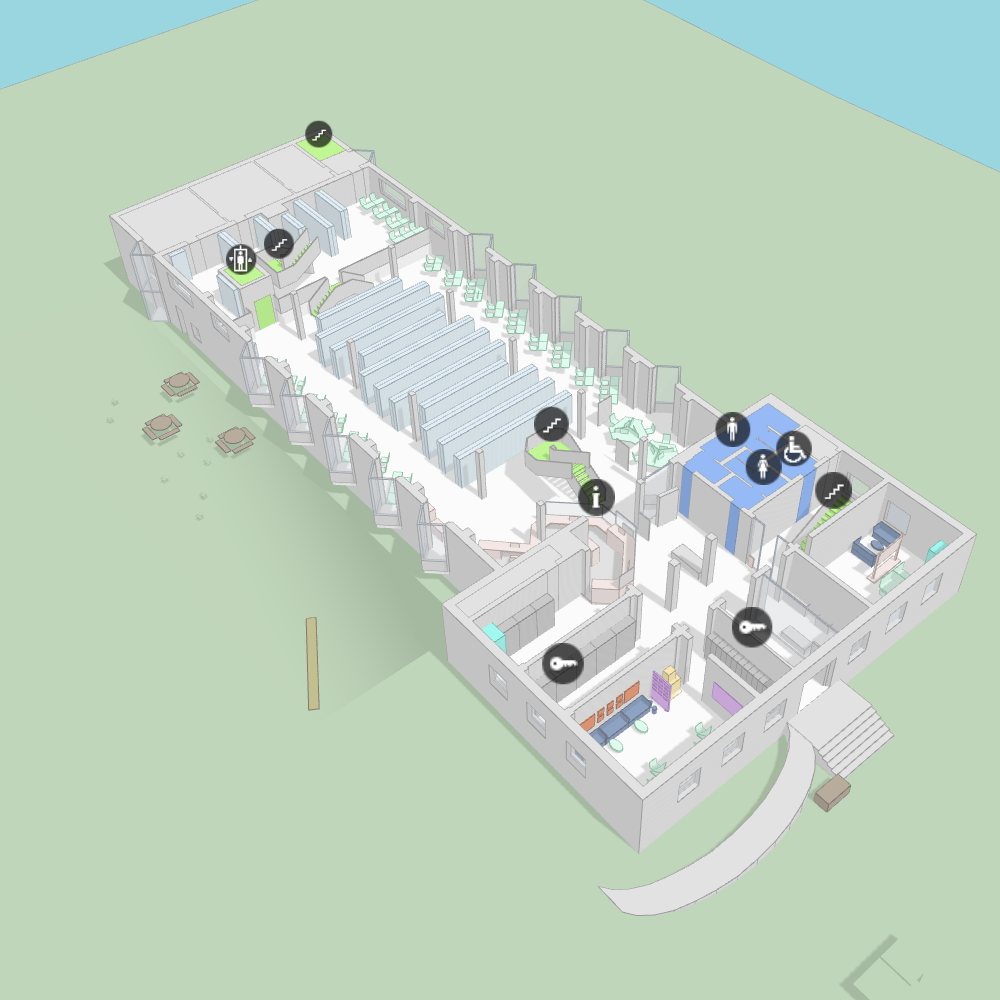Select the stairs marker on the outdoor green landing
The image size is (1000, 1000).
coord(319,134)
